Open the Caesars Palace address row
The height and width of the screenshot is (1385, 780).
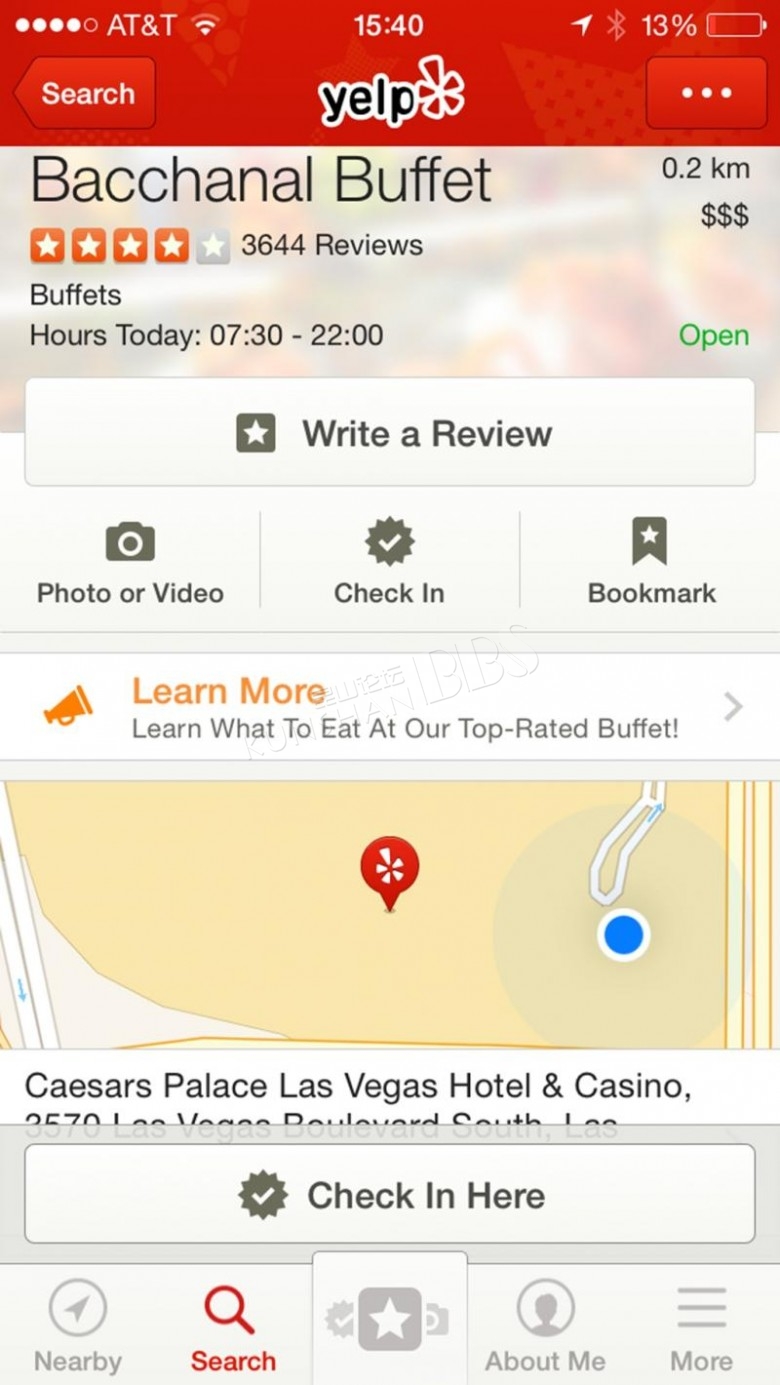coord(390,1096)
